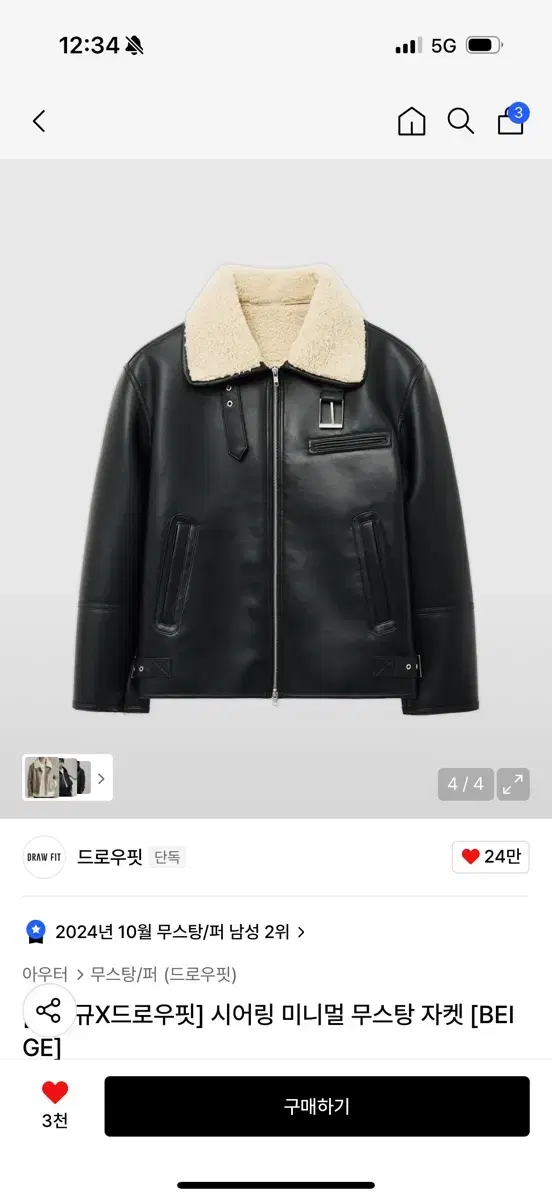Expand the product image to fullscreen
The width and height of the screenshot is (552, 1200).
pyautogui.click(x=513, y=785)
